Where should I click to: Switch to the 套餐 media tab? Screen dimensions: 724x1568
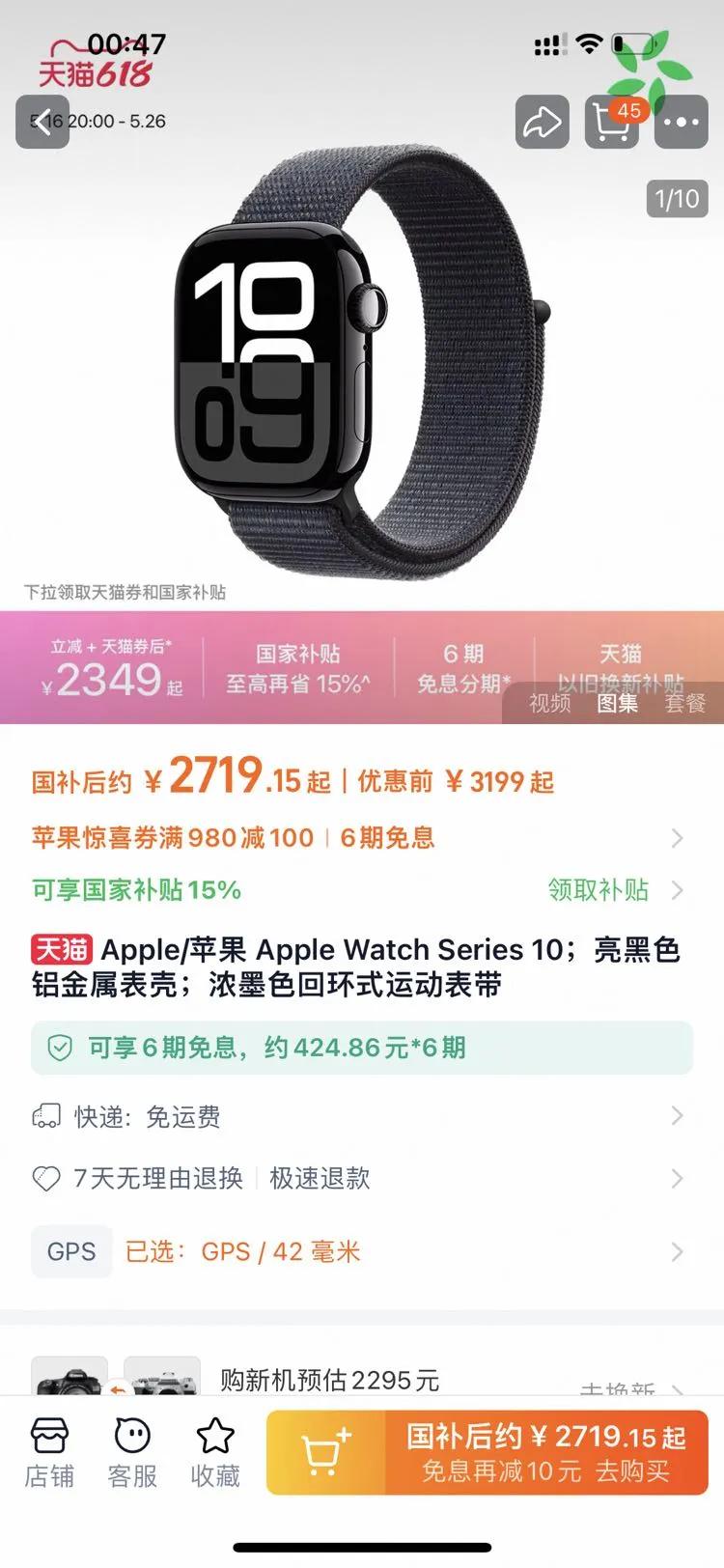click(x=685, y=703)
